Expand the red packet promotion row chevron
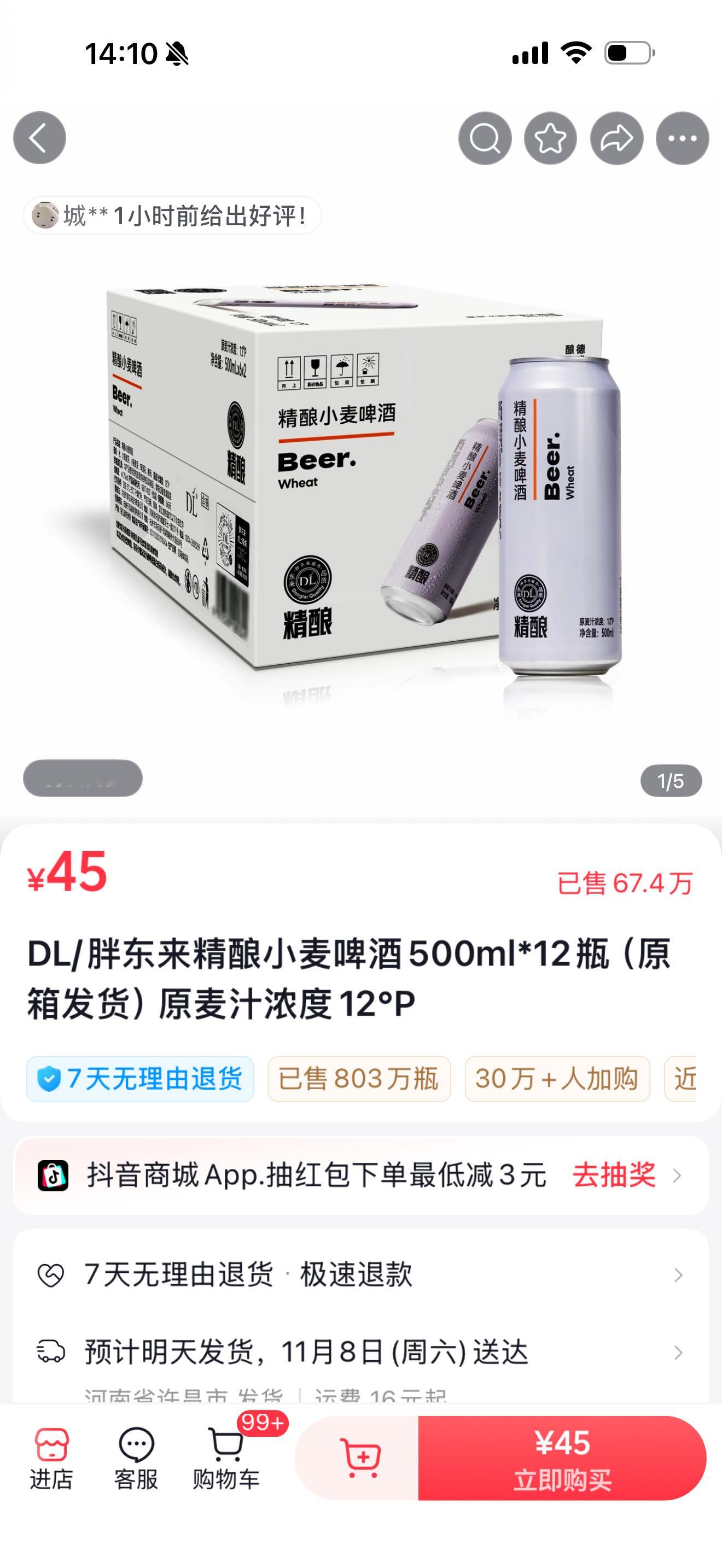 pyautogui.click(x=678, y=1174)
